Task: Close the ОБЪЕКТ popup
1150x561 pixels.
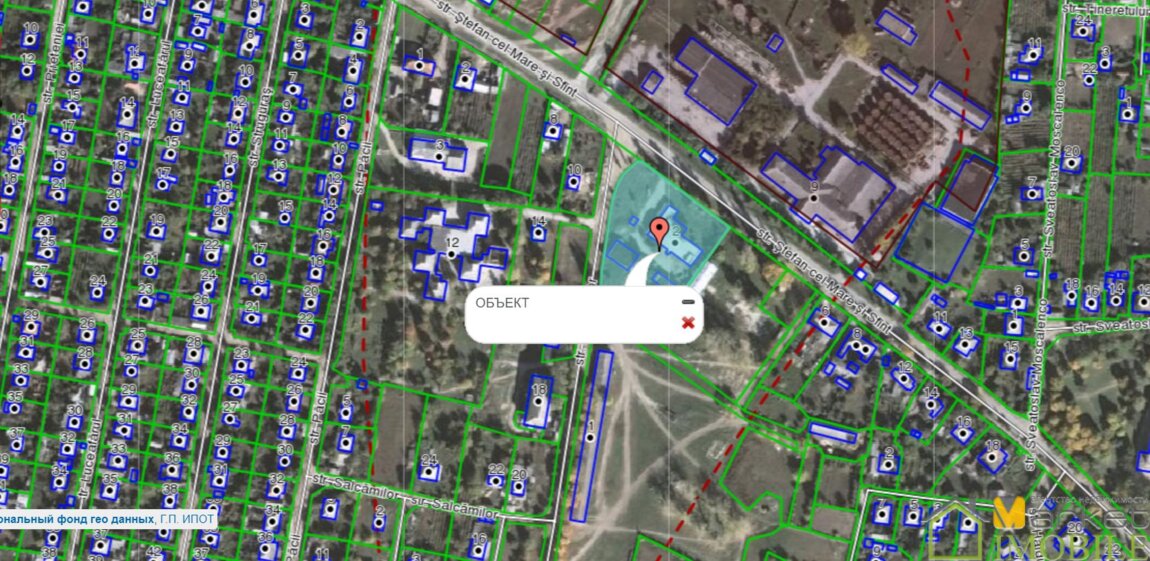Action: point(688,322)
